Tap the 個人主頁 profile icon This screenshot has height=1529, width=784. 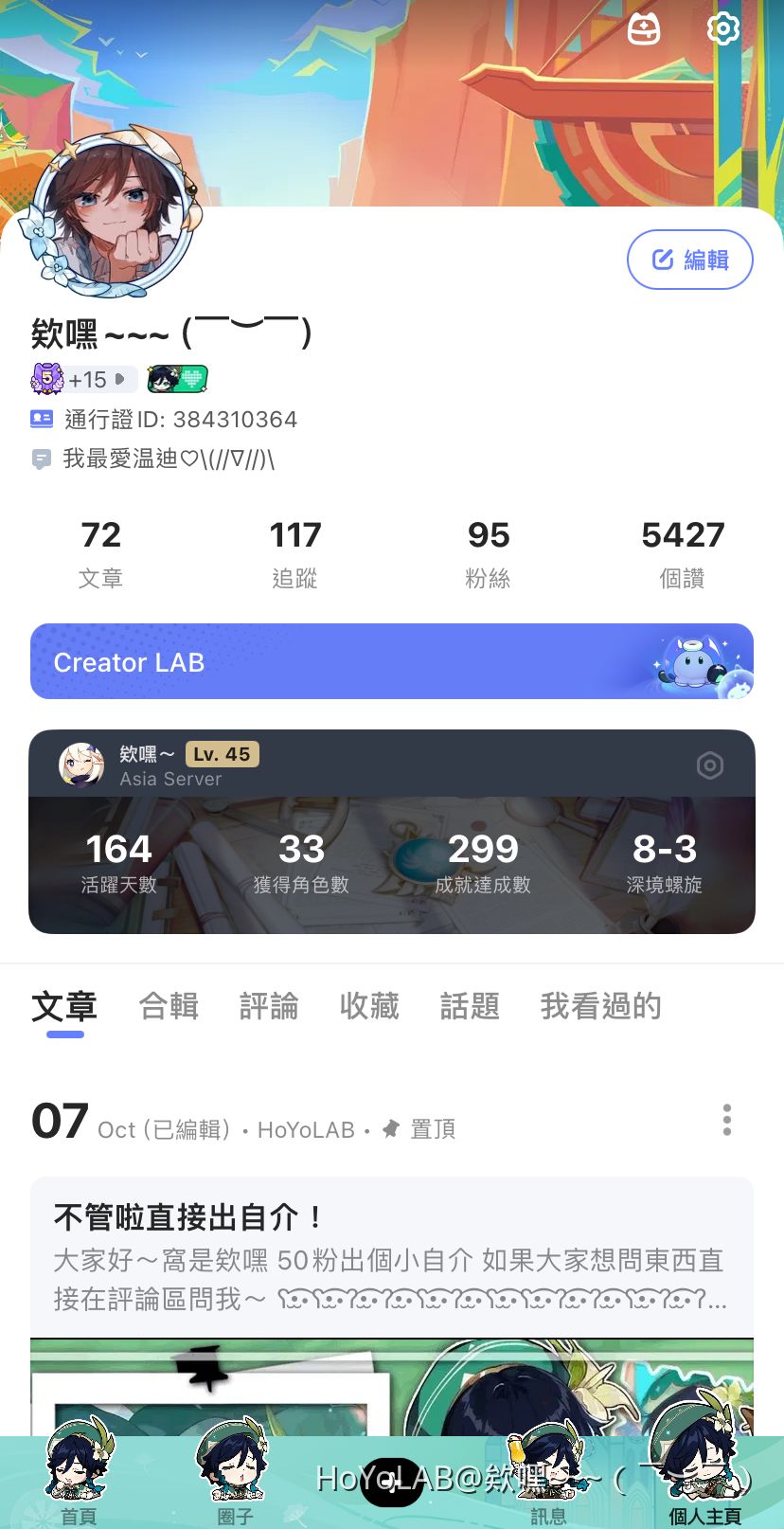tap(705, 1464)
